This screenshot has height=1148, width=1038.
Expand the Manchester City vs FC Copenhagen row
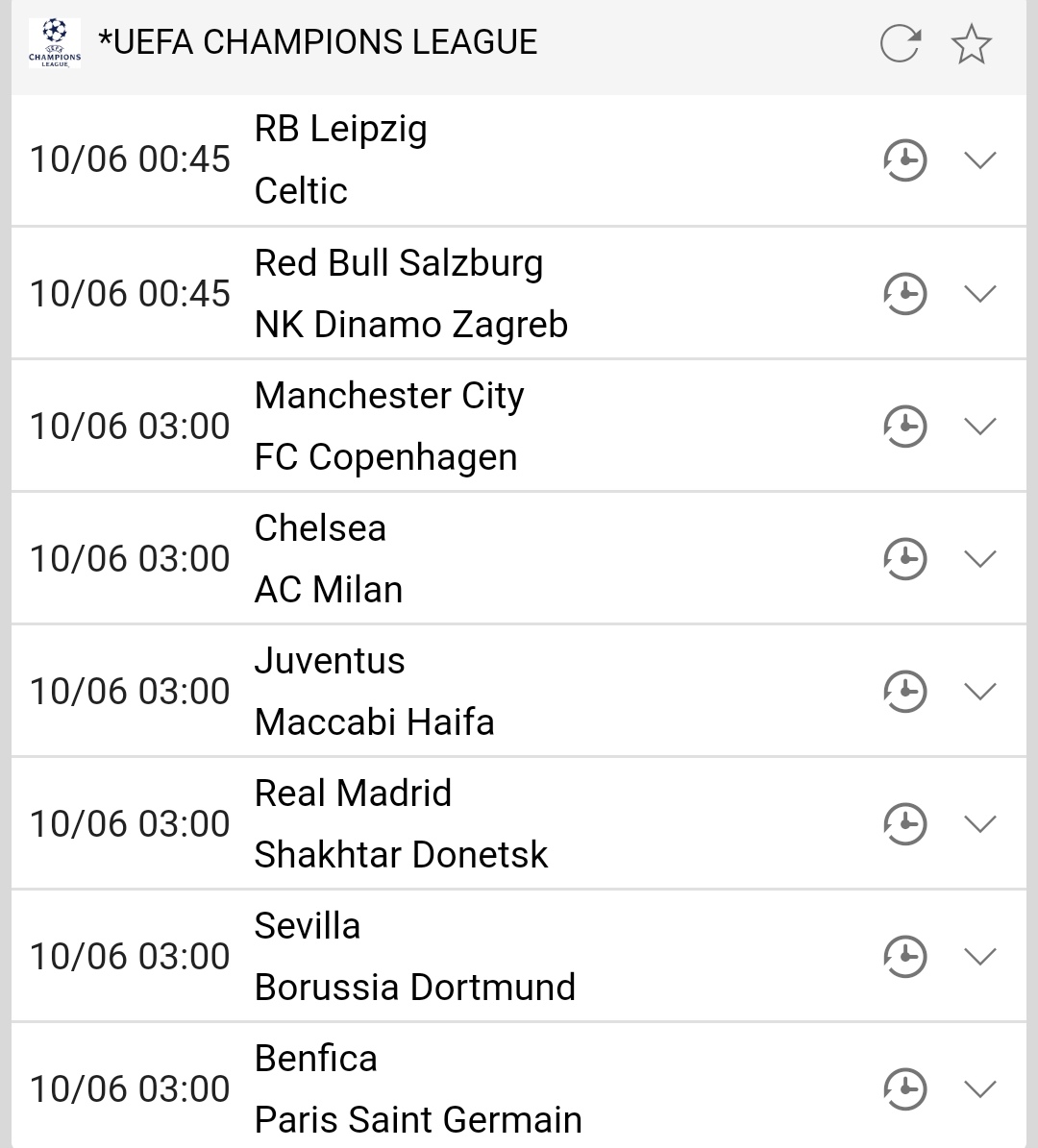click(x=979, y=426)
